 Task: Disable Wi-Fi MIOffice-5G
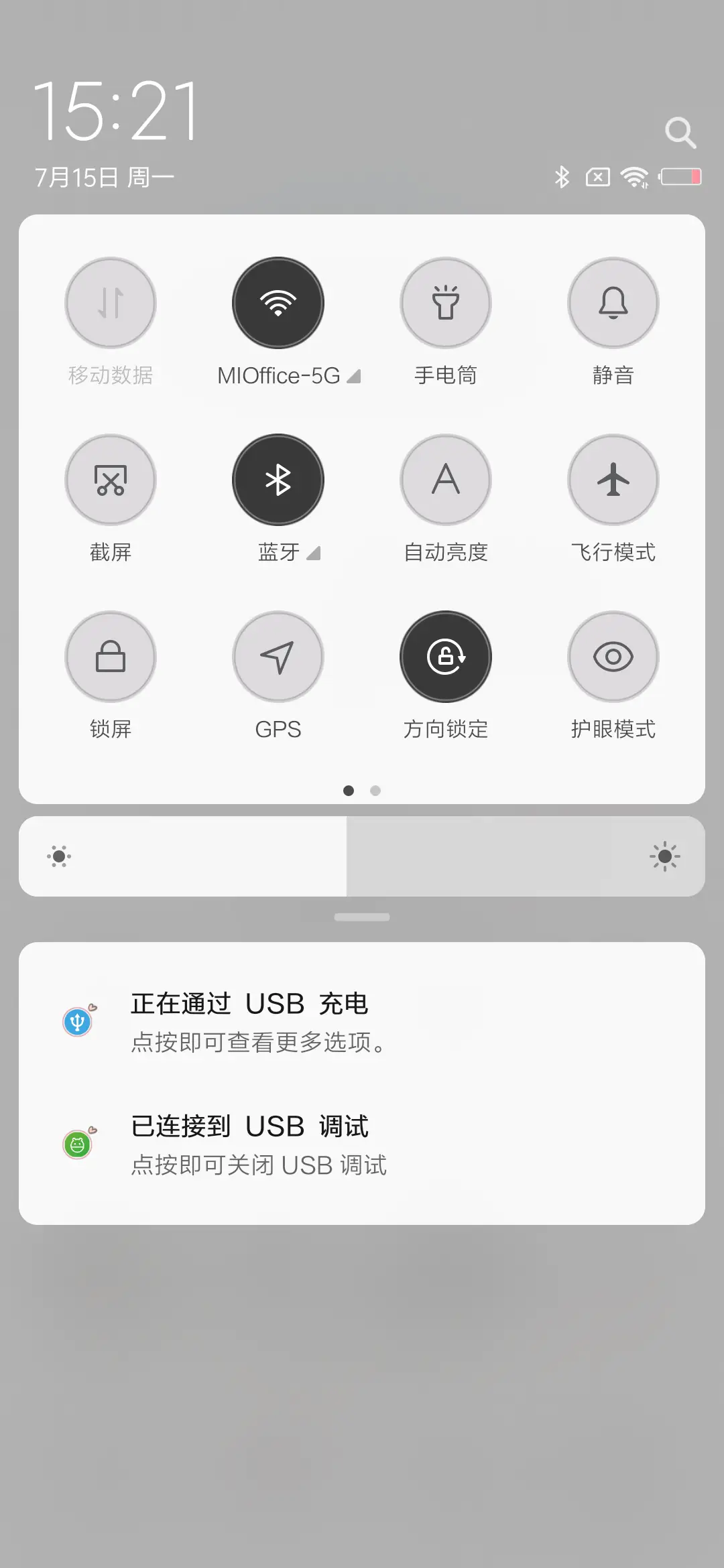[x=278, y=303]
